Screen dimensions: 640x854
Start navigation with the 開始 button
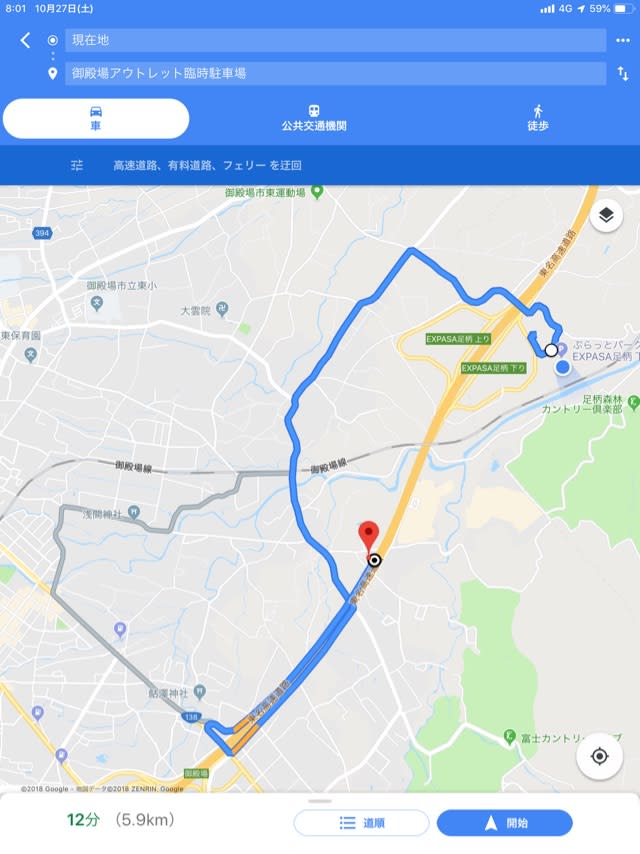[505, 823]
